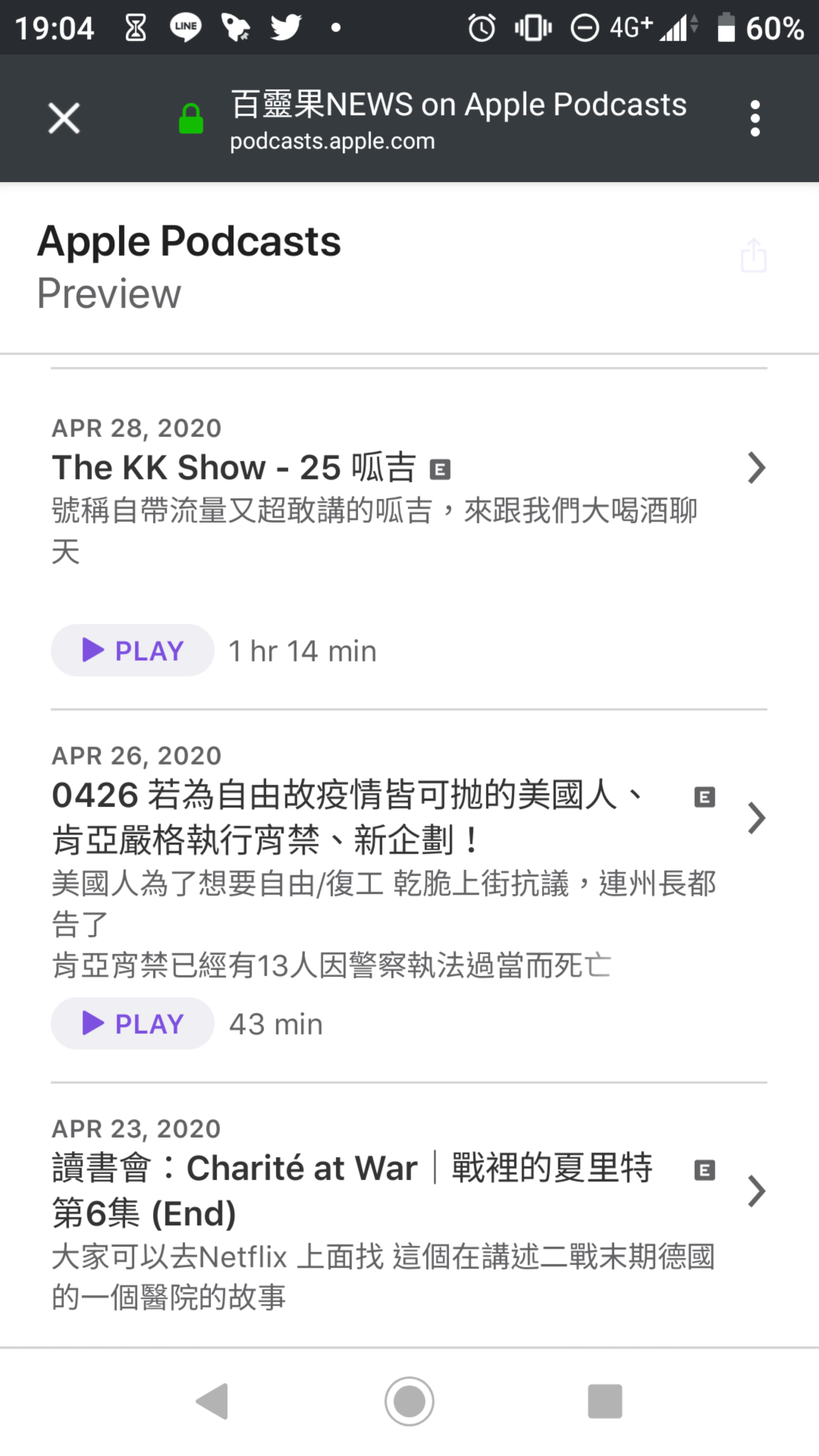Go to the home screen
Viewport: 819px width, 1456px height.
coord(409,1401)
